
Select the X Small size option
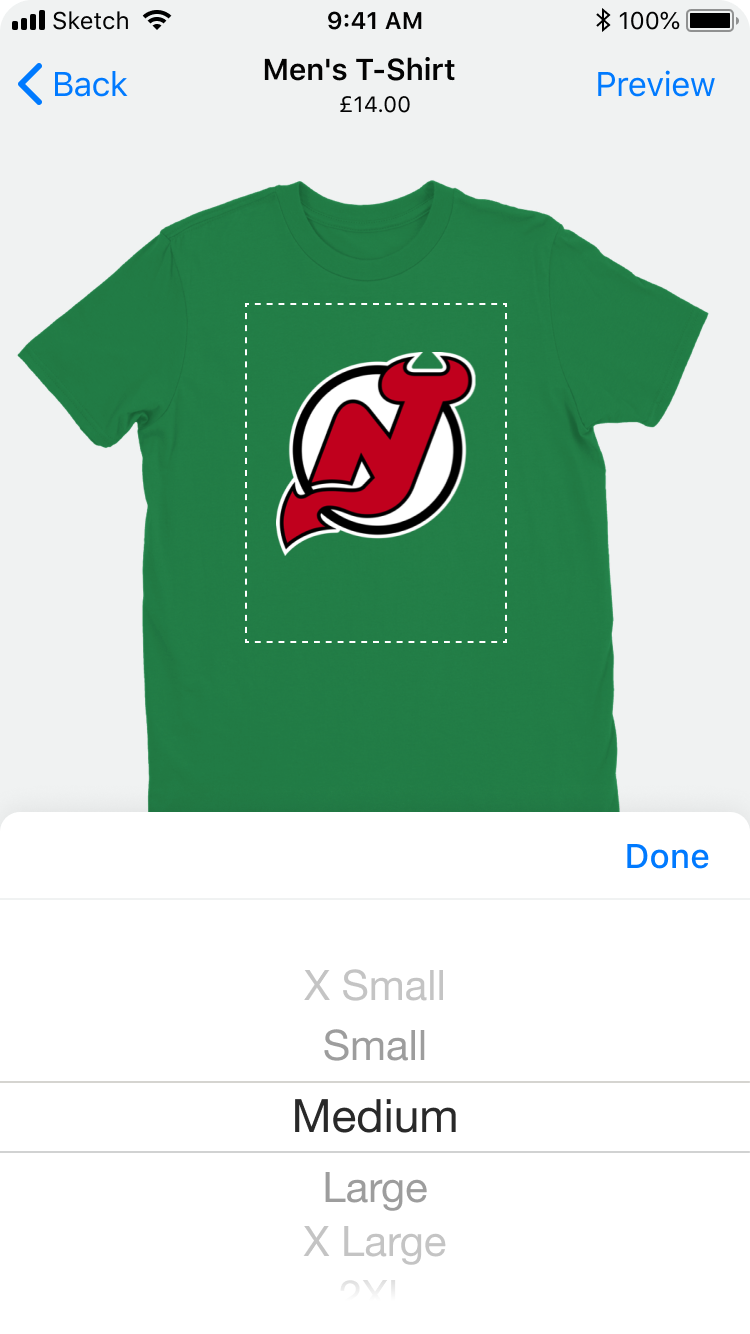pyautogui.click(x=375, y=985)
